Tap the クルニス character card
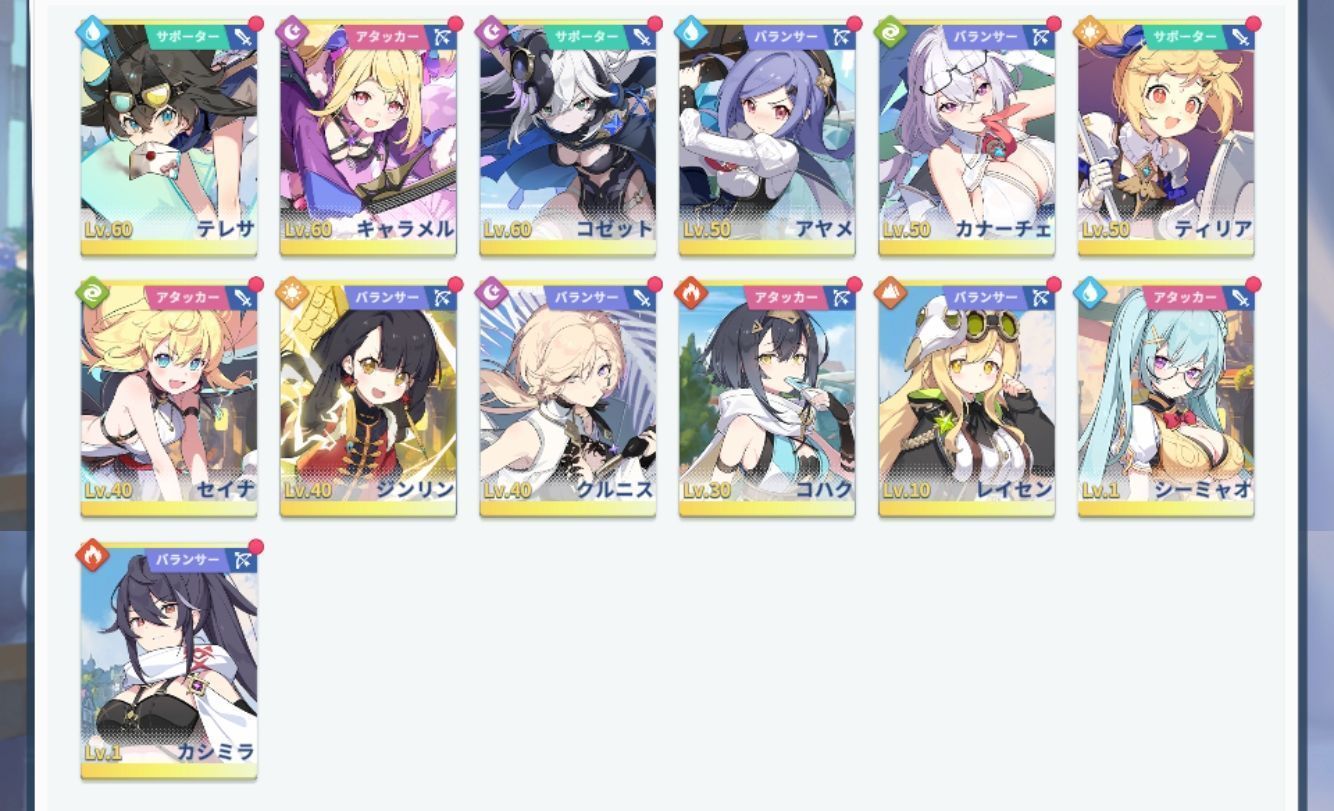Screen dimensions: 1334x811 click(x=567, y=399)
